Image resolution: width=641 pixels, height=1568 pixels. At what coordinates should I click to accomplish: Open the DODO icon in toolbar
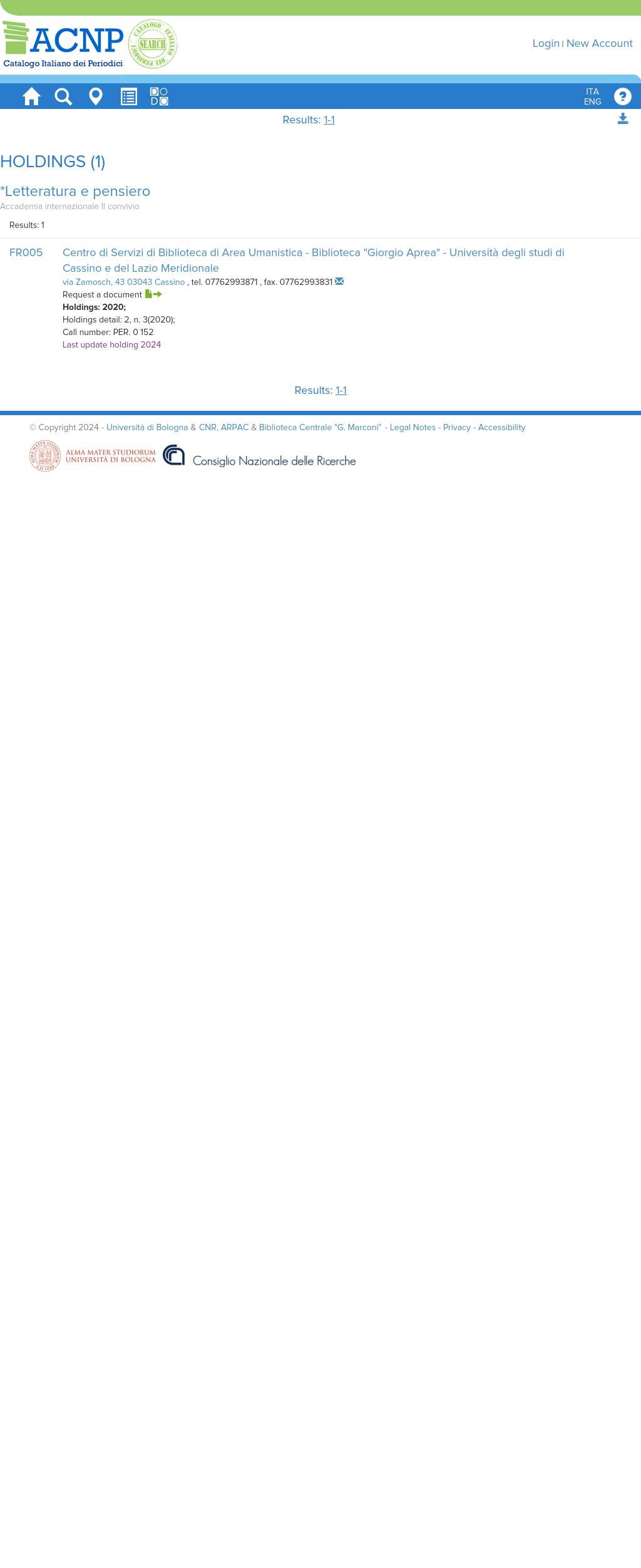tap(159, 96)
